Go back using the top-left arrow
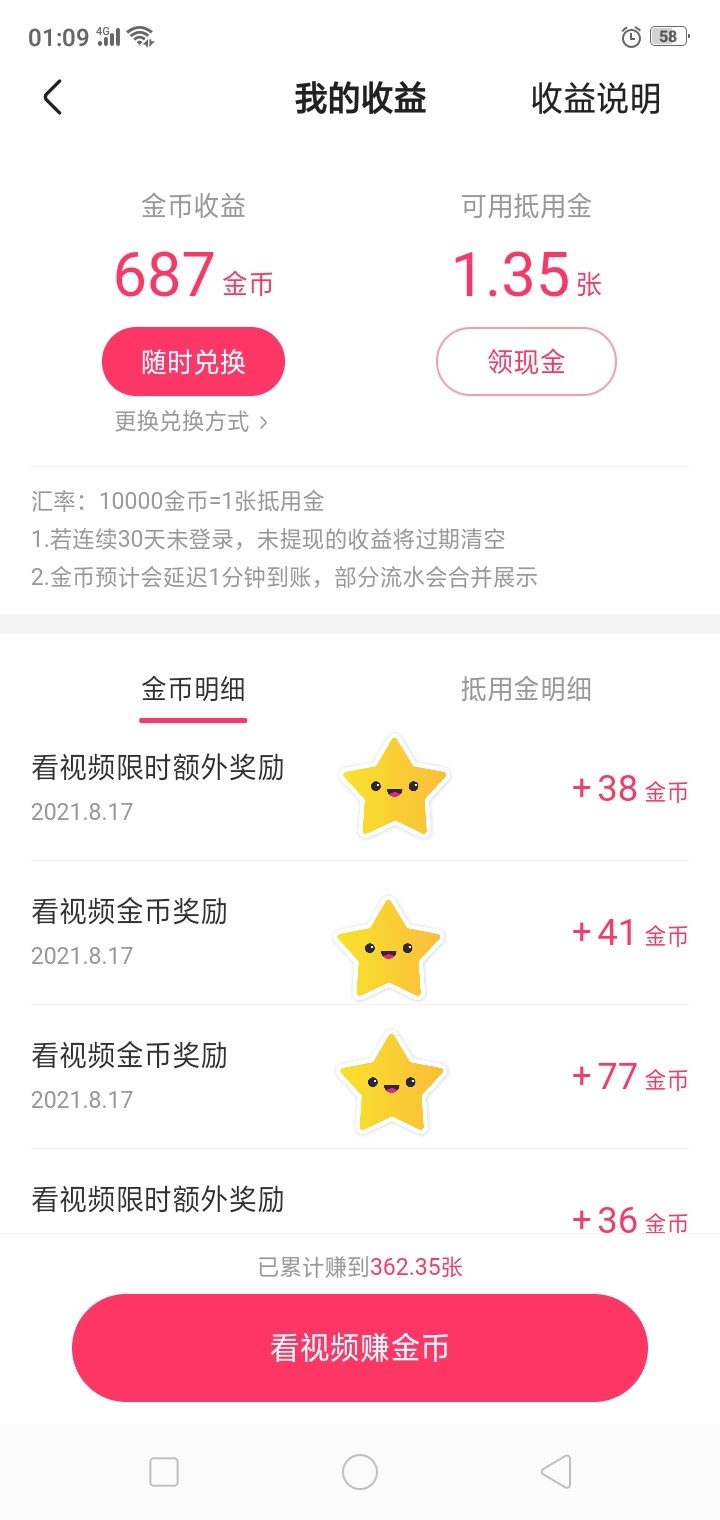 pyautogui.click(x=53, y=98)
